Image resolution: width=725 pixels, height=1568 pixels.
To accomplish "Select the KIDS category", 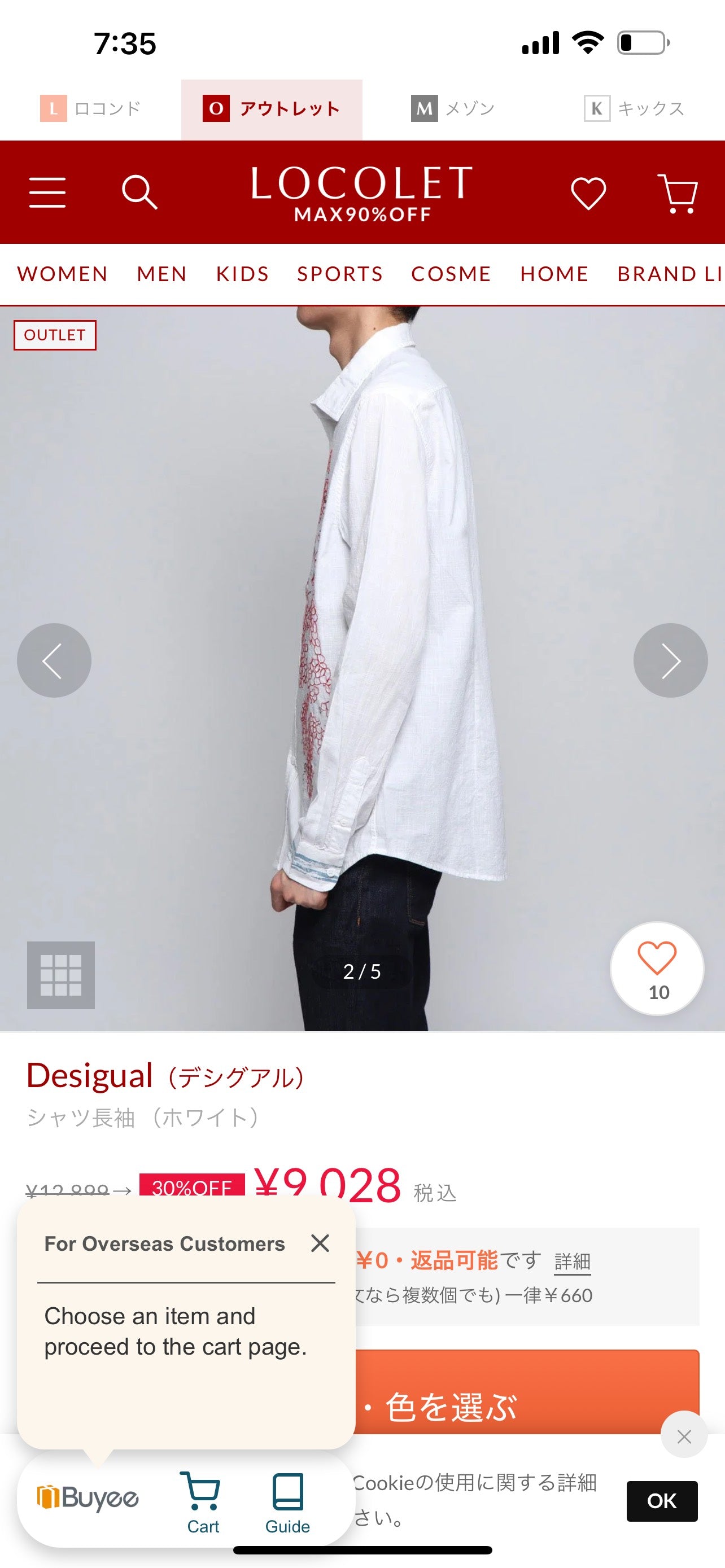I will (242, 274).
